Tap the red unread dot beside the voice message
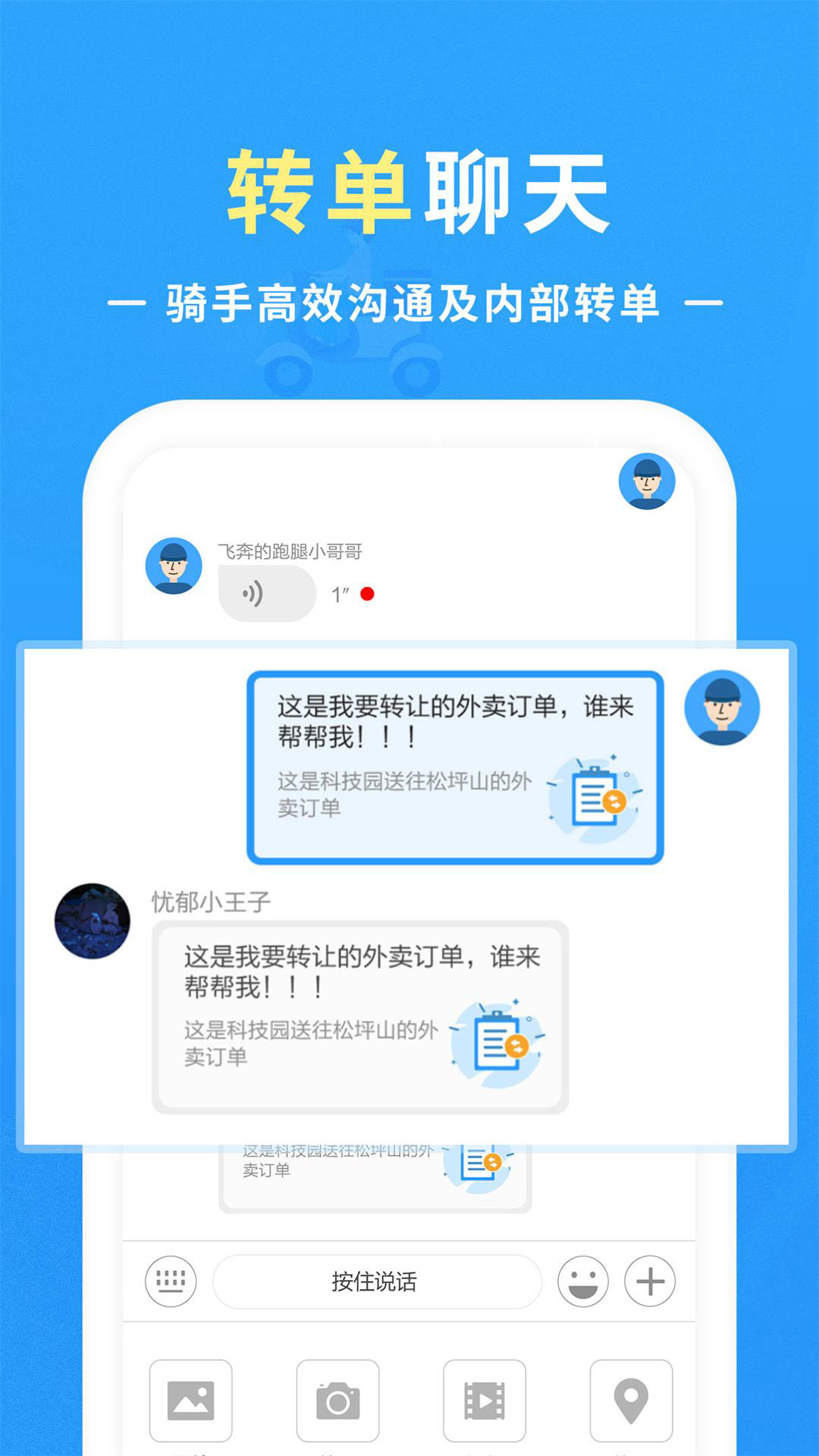 [367, 594]
